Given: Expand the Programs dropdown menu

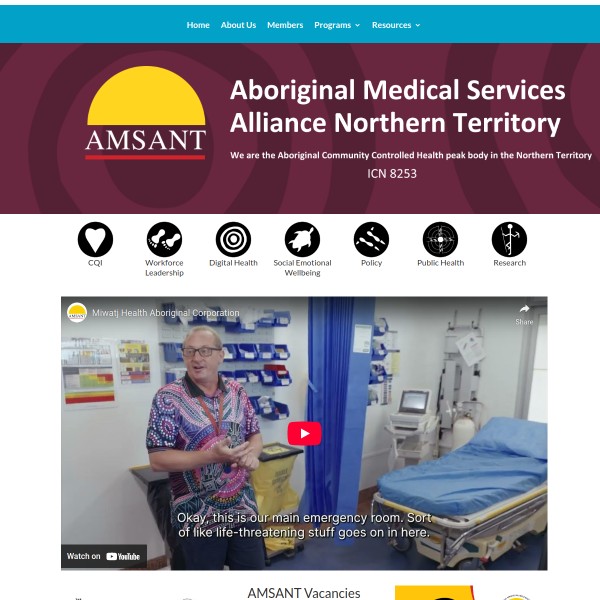Looking at the screenshot, I should coord(337,25).
